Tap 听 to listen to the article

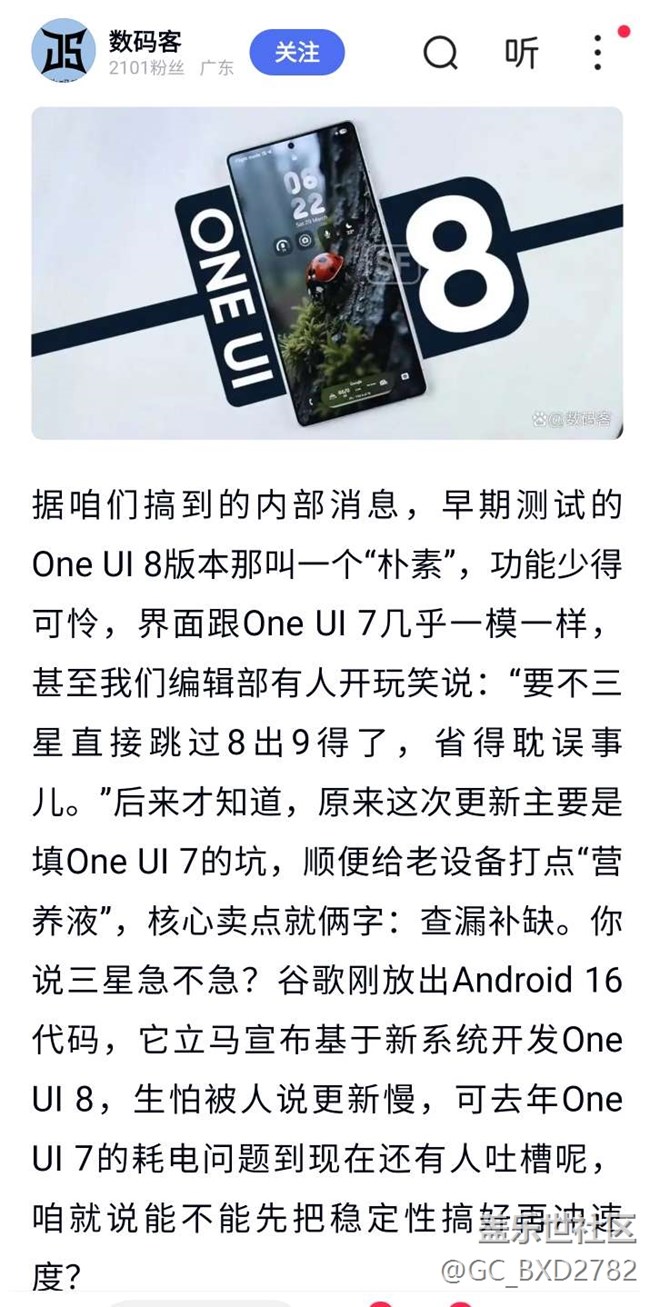pos(521,52)
